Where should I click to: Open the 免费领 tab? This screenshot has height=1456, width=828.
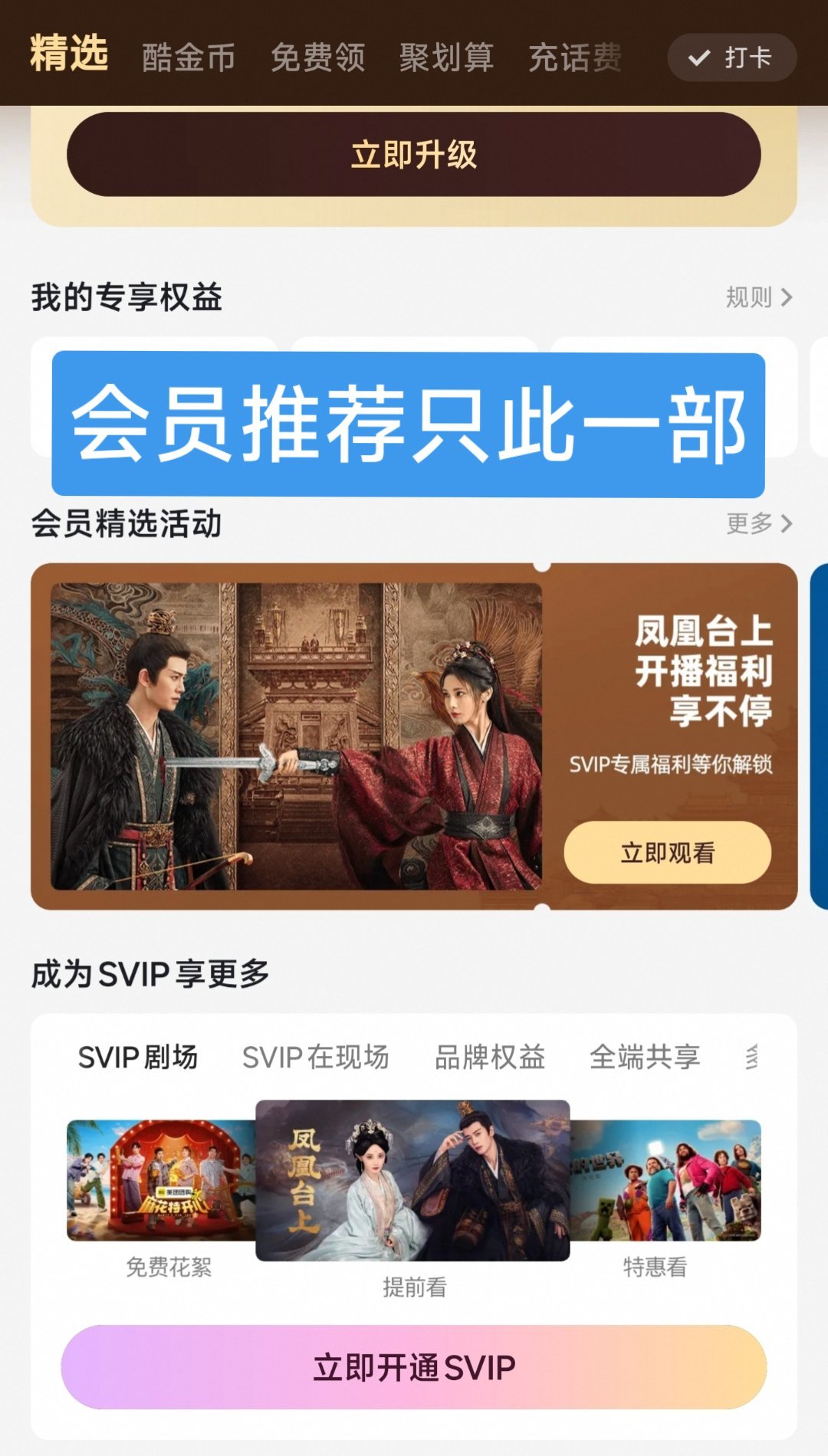pyautogui.click(x=319, y=57)
